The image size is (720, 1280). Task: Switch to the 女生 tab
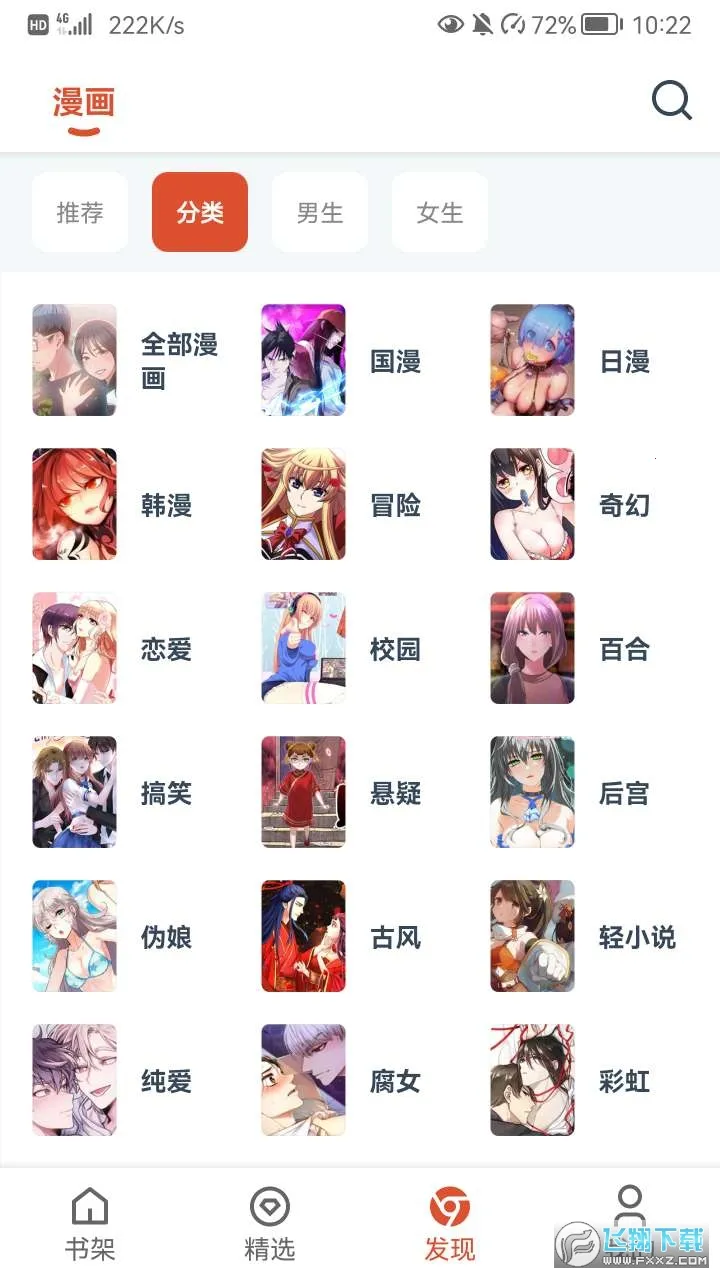tap(440, 212)
